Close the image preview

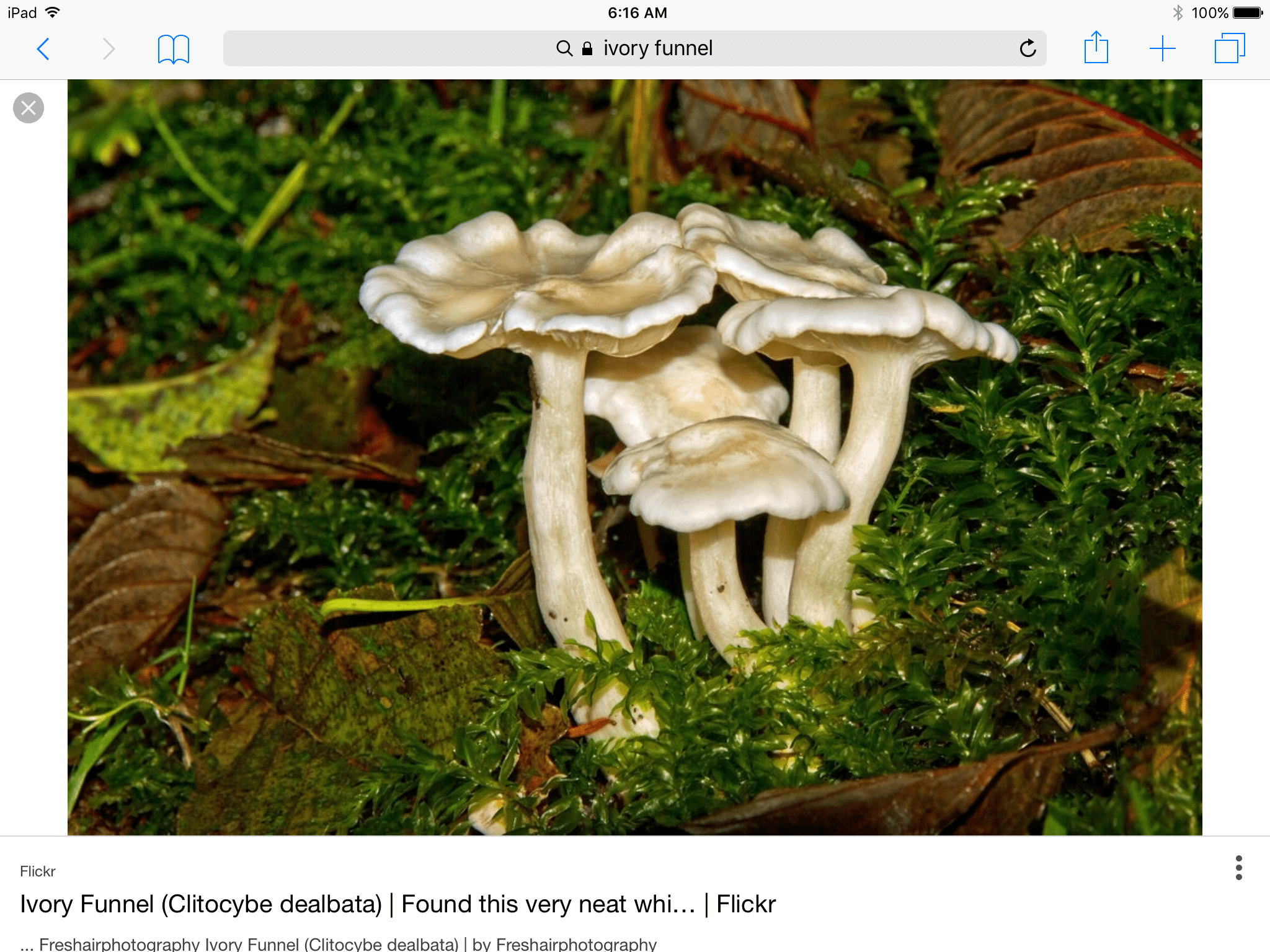click(x=29, y=108)
